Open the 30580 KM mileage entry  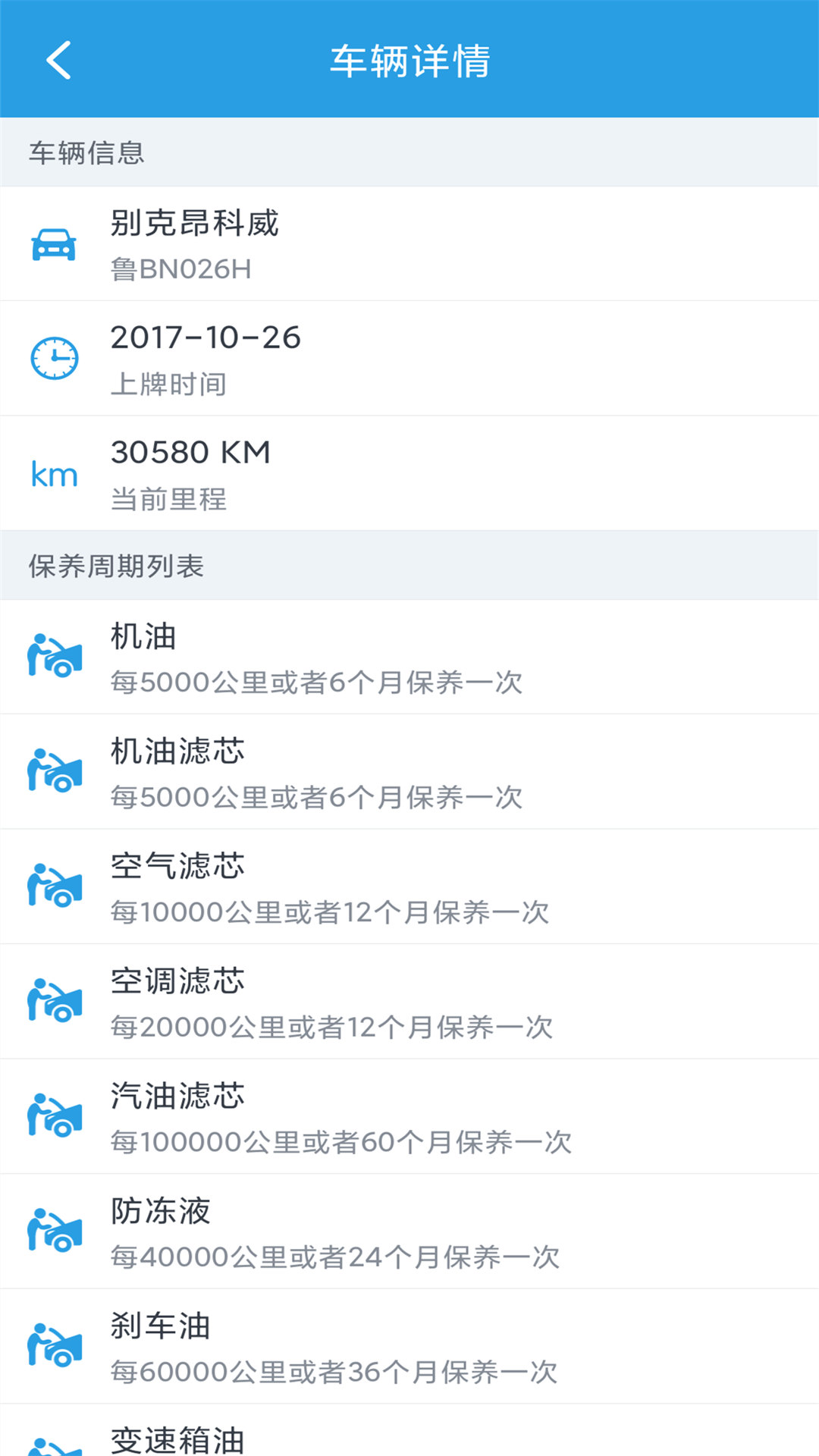pos(409,473)
